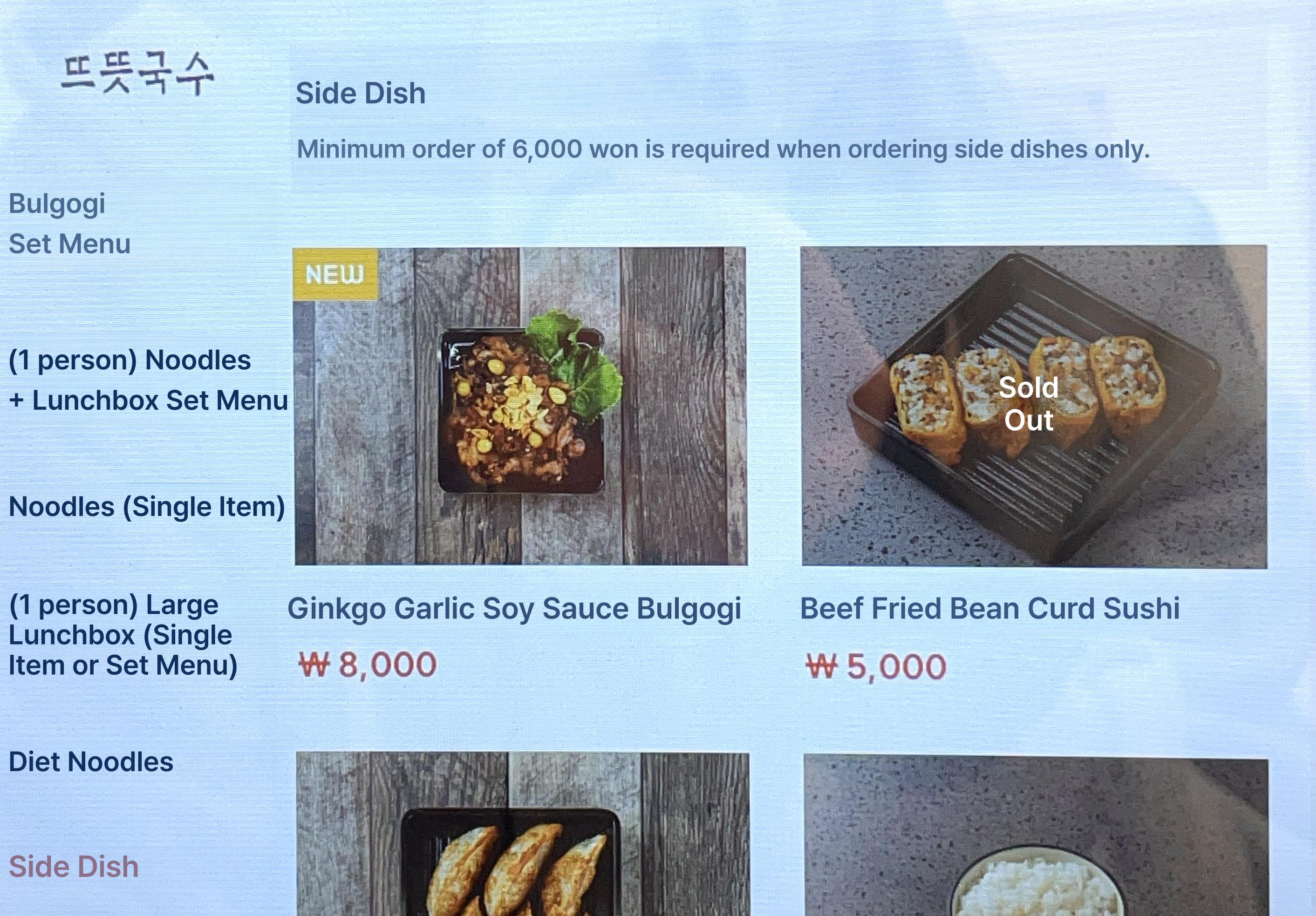Go to the Diet Noodles category
The image size is (1316, 916).
tap(90, 762)
